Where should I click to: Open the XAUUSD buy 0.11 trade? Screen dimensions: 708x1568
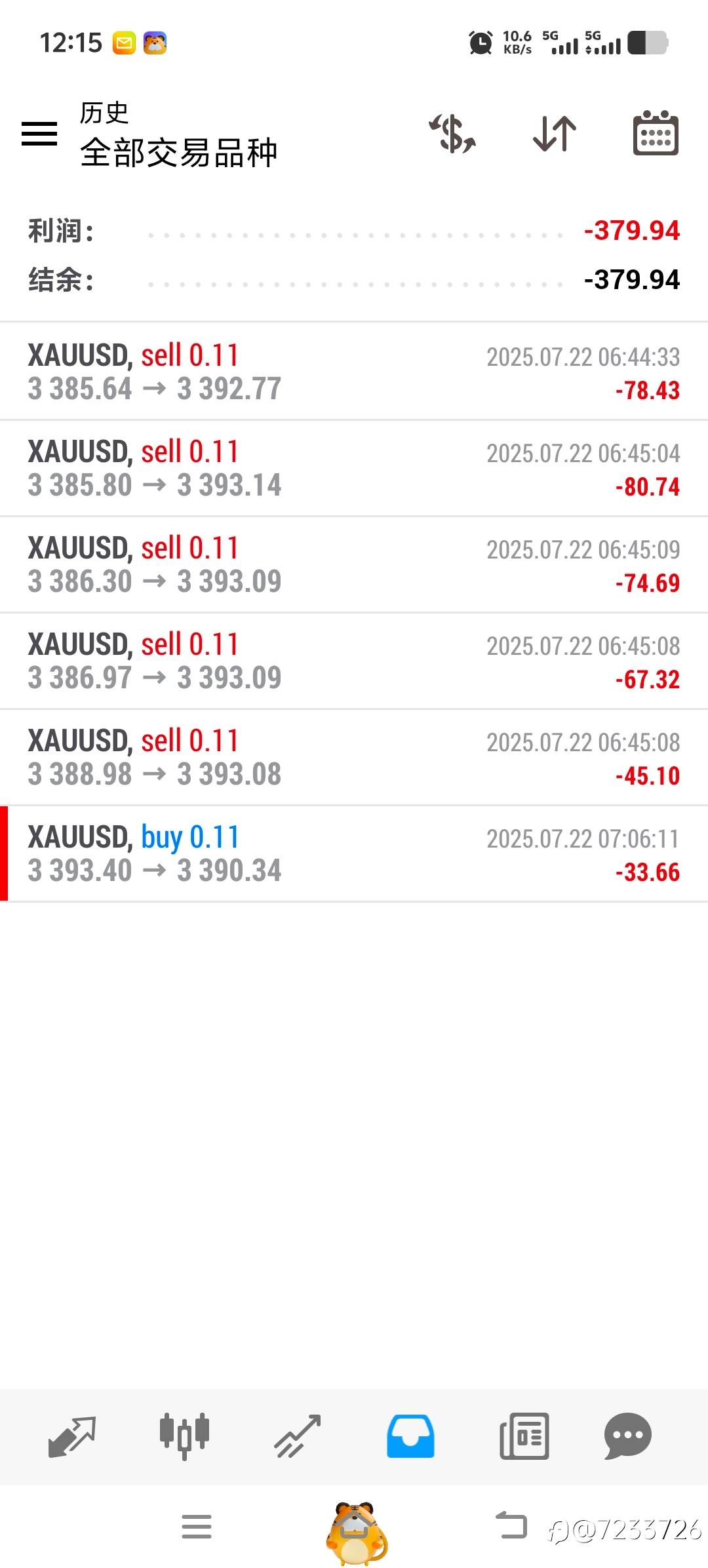click(354, 853)
